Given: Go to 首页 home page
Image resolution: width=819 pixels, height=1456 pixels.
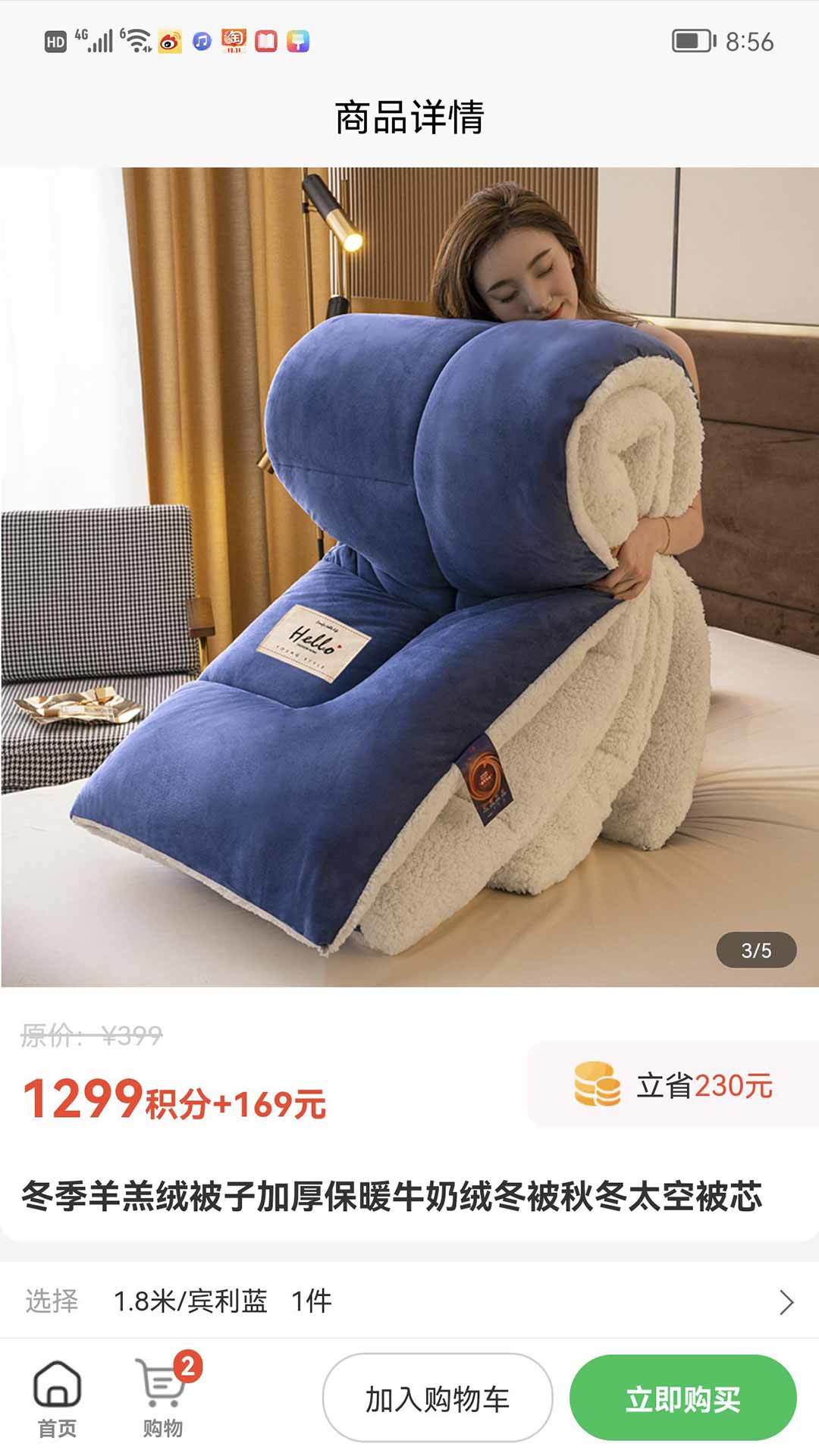Looking at the screenshot, I should 58,1398.
